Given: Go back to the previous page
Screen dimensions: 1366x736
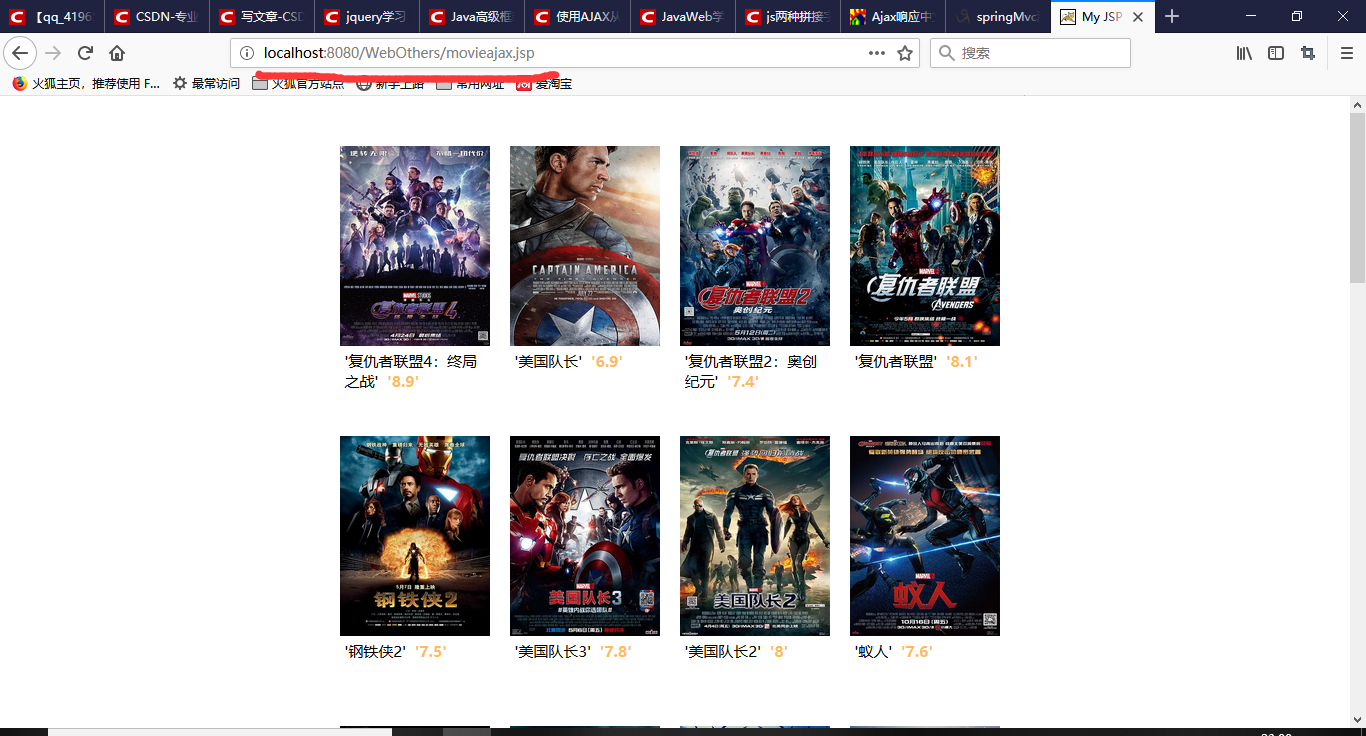Looking at the screenshot, I should tap(20, 53).
